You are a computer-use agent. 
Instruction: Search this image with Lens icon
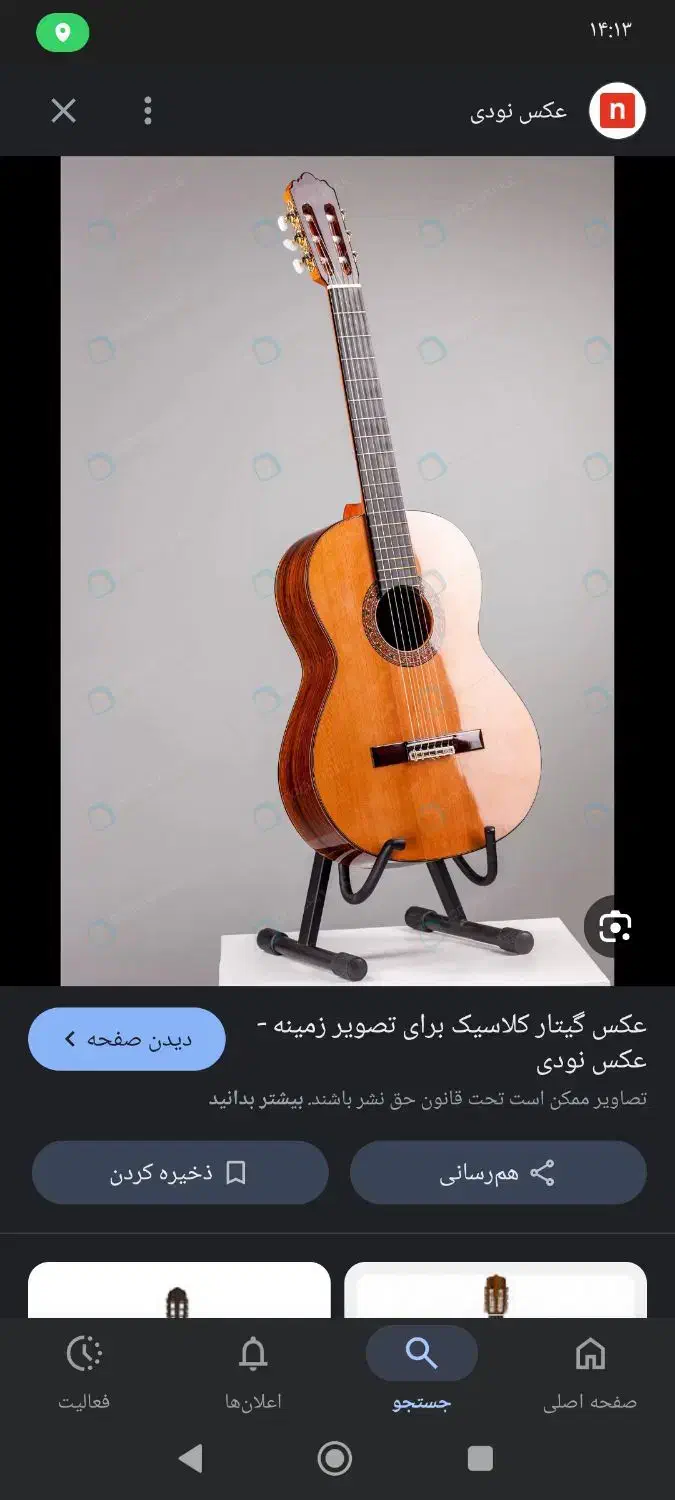pyautogui.click(x=614, y=927)
